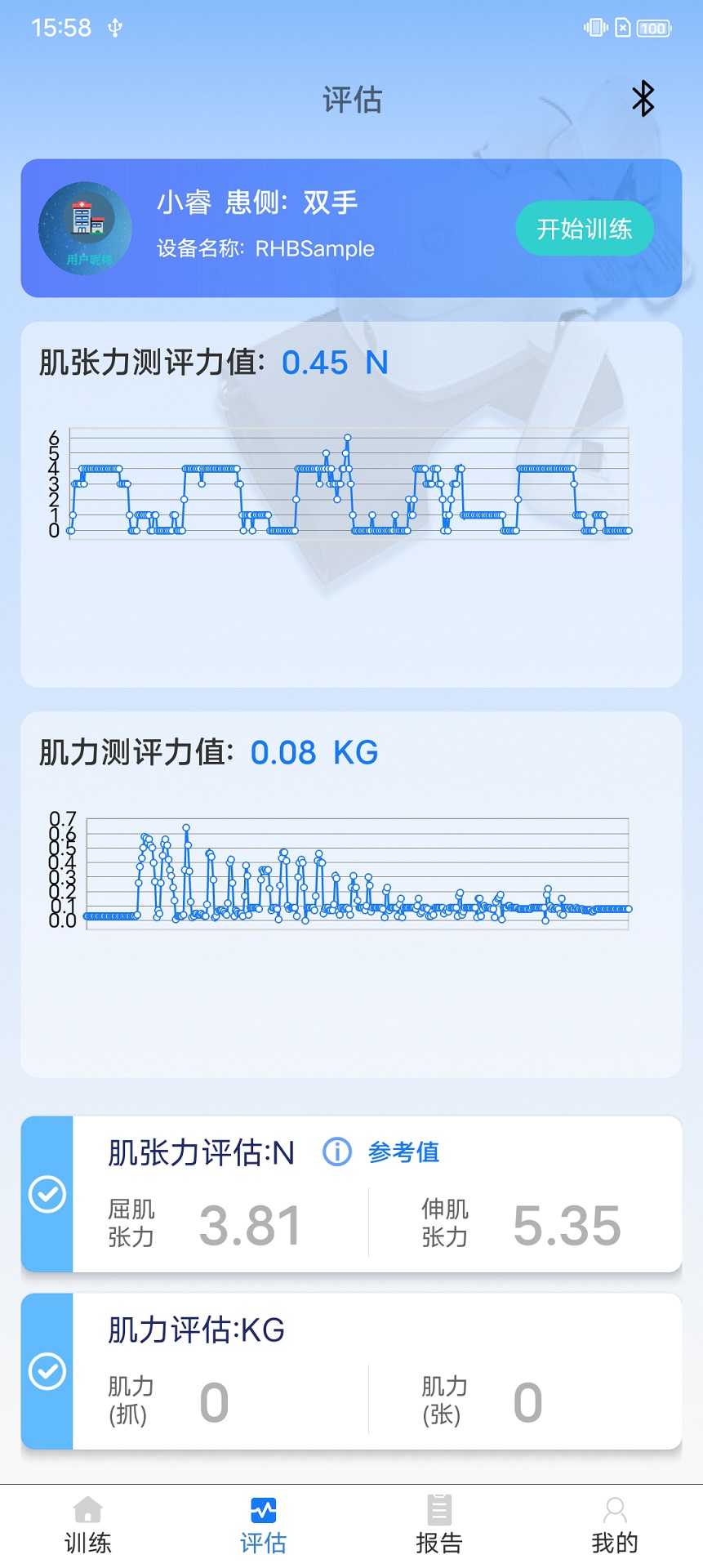The height and width of the screenshot is (1568, 703).
Task: Tap the Bluetooth icon at top right
Action: click(x=642, y=98)
